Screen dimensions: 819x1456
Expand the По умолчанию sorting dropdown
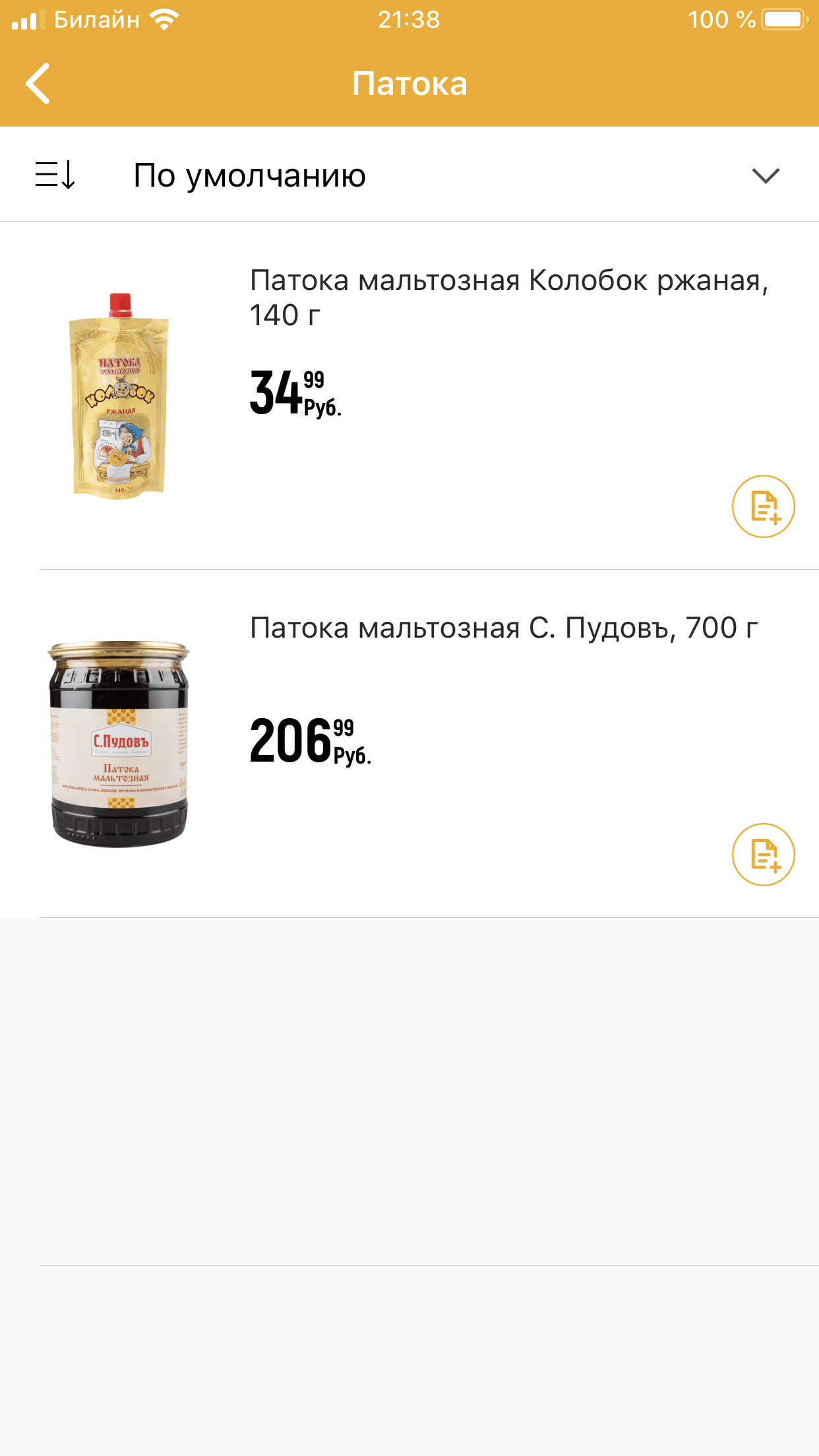[x=765, y=175]
